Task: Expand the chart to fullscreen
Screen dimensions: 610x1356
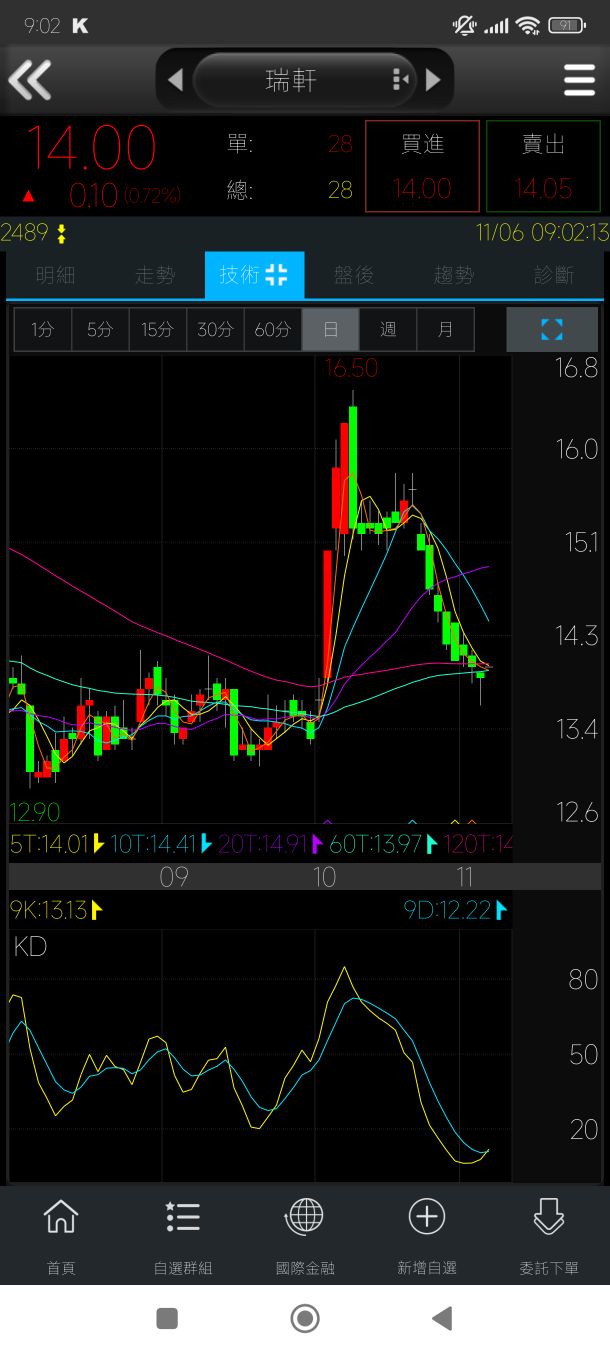Action: tap(552, 329)
